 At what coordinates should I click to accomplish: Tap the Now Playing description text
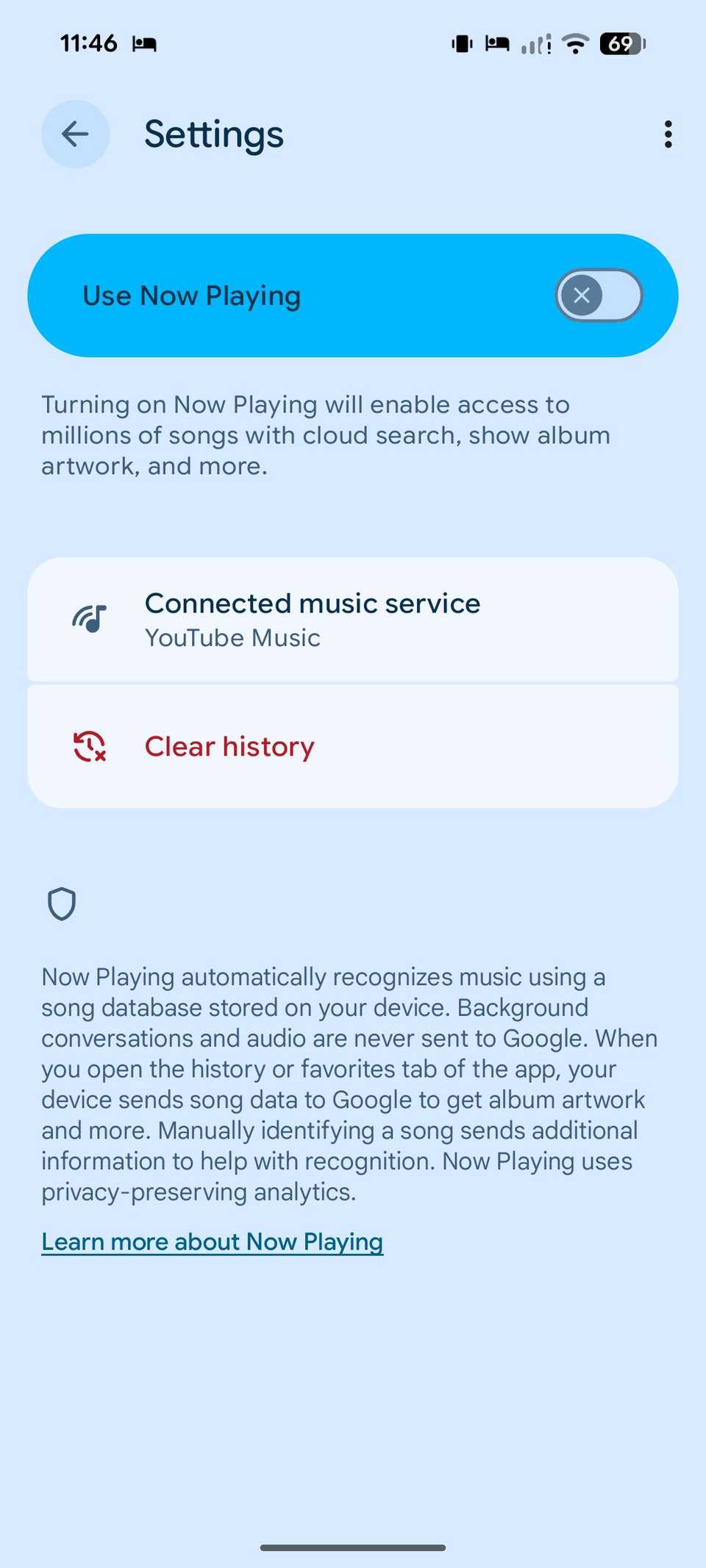[x=349, y=1084]
